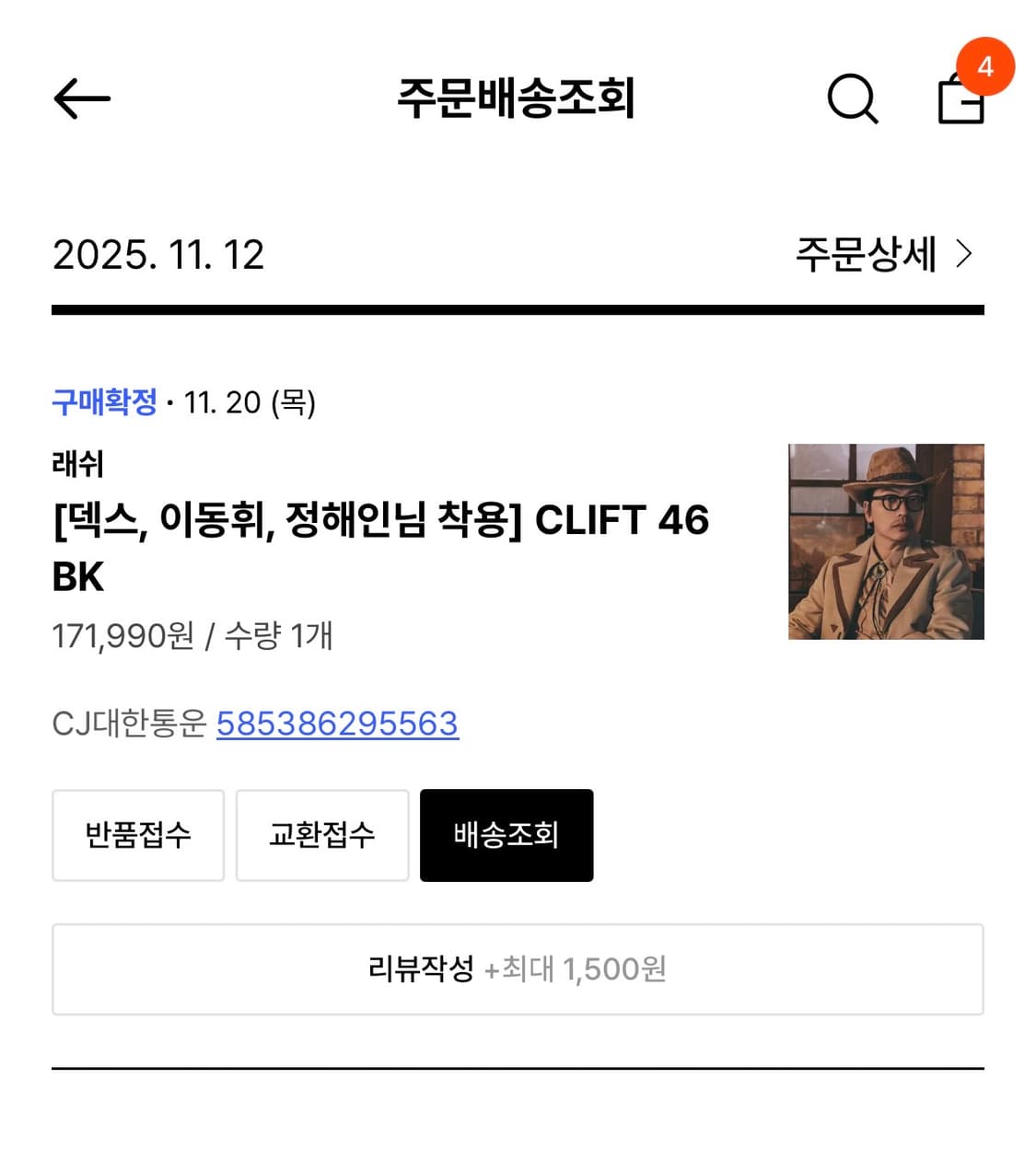Switch selection to 교환접수

pos(322,835)
